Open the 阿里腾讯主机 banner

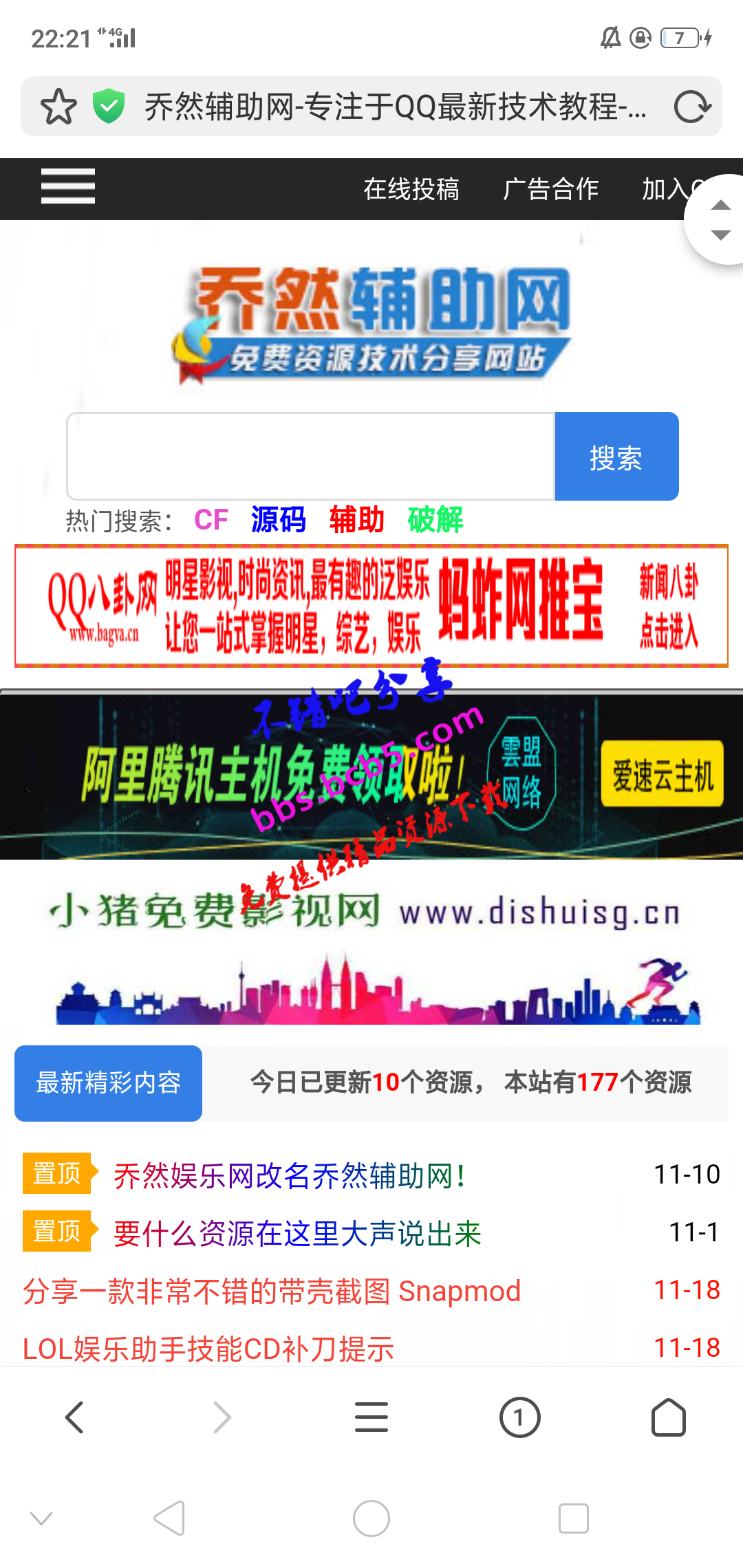tap(371, 776)
